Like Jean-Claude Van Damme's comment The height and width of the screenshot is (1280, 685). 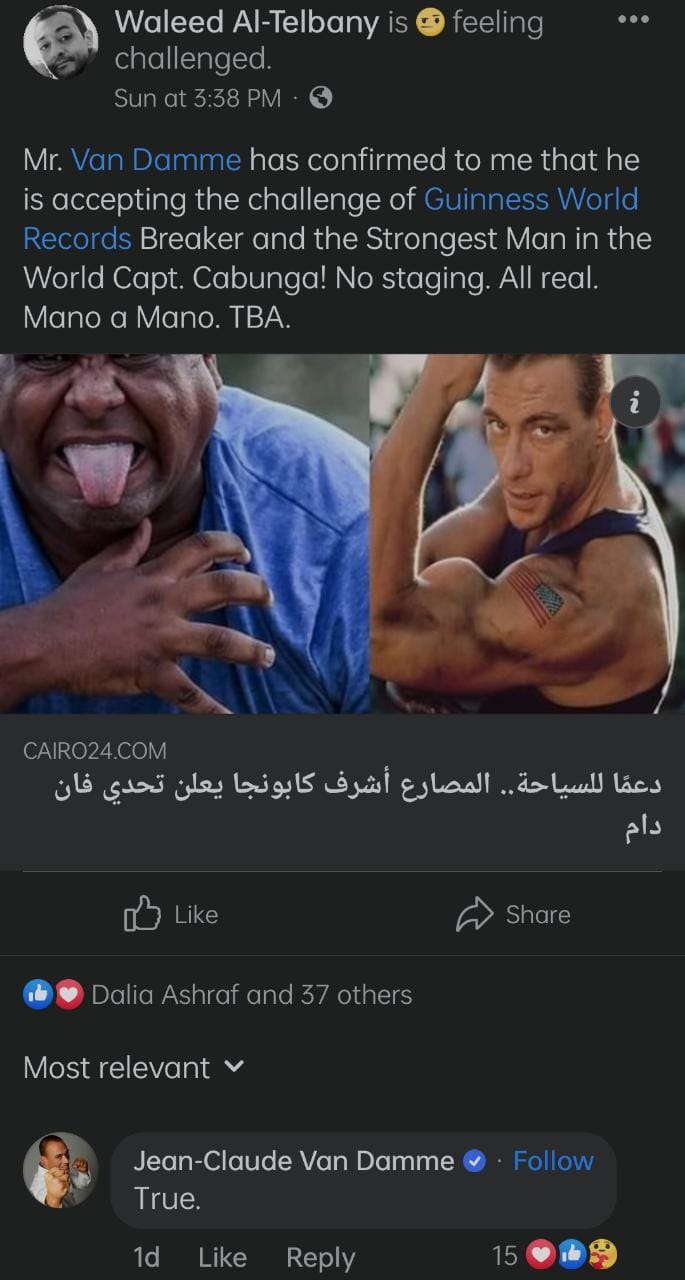222,1256
